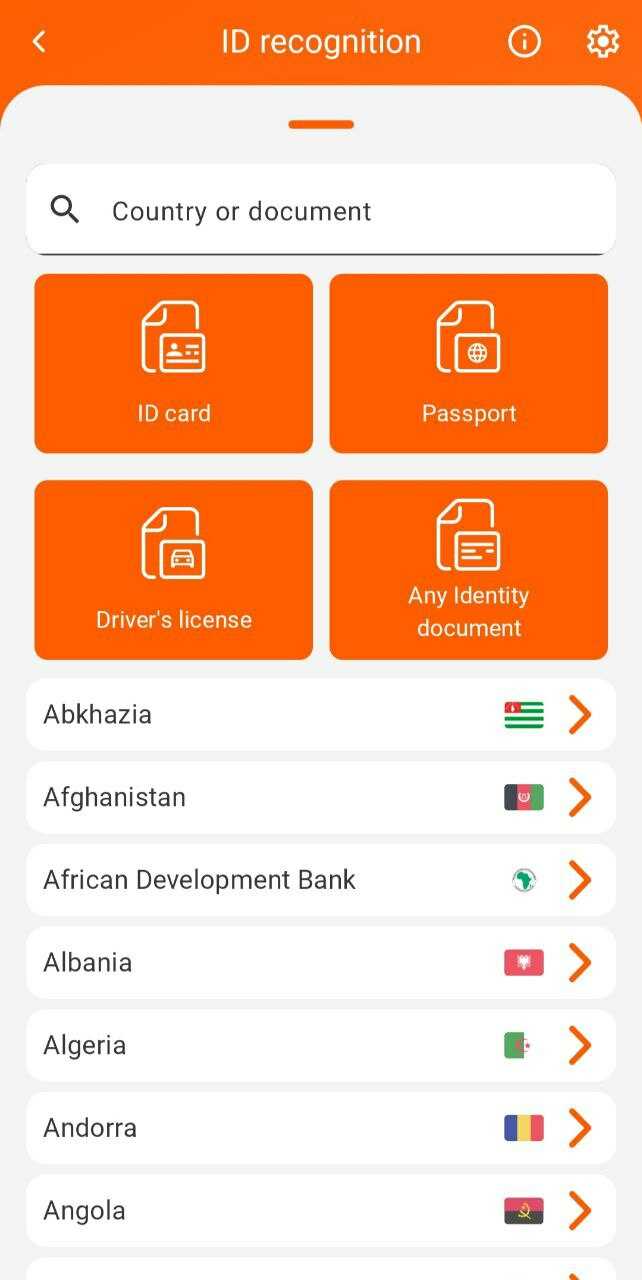Open the info icon in the header

[x=524, y=42]
